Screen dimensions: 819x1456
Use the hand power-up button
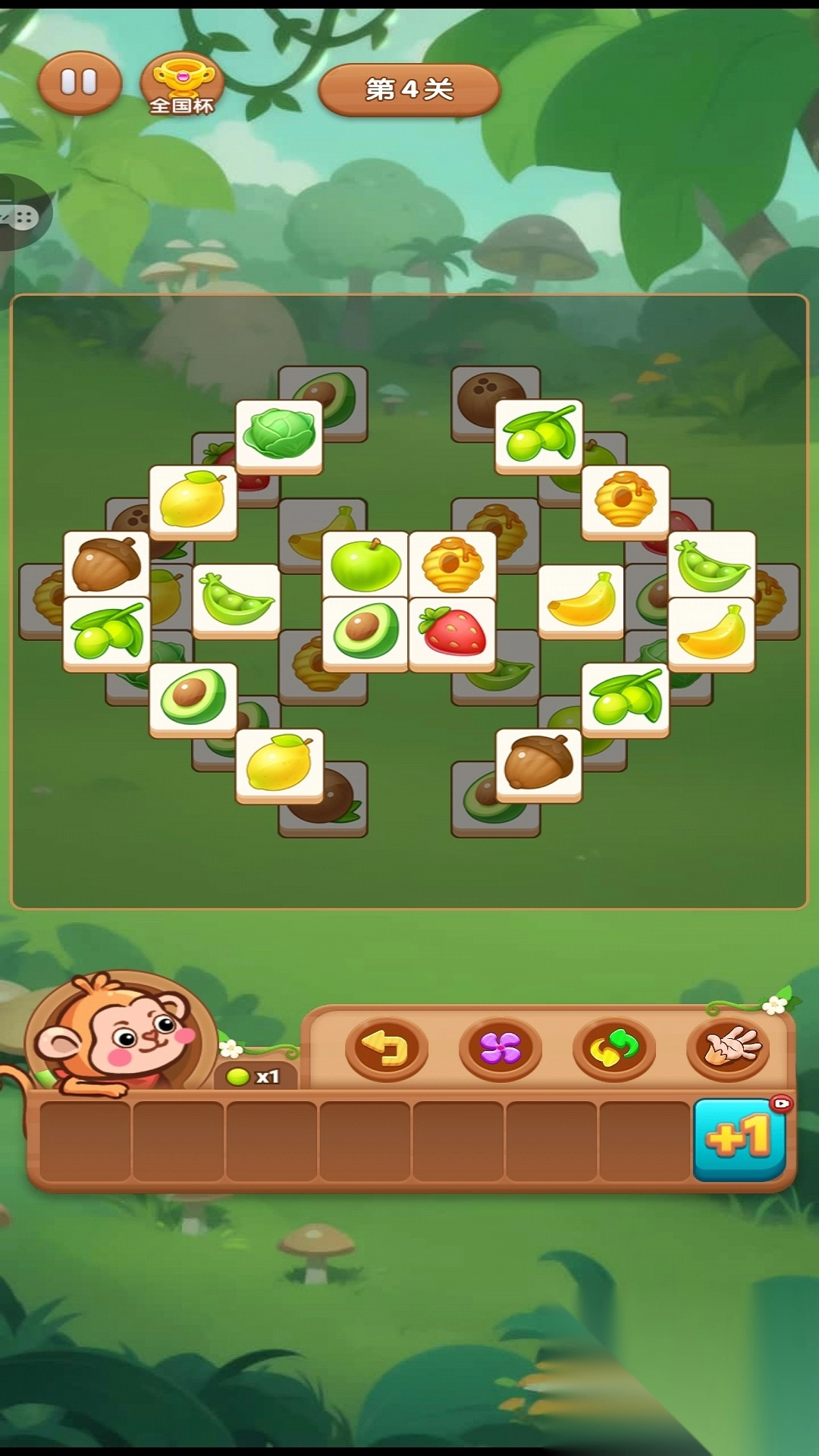(x=728, y=1049)
